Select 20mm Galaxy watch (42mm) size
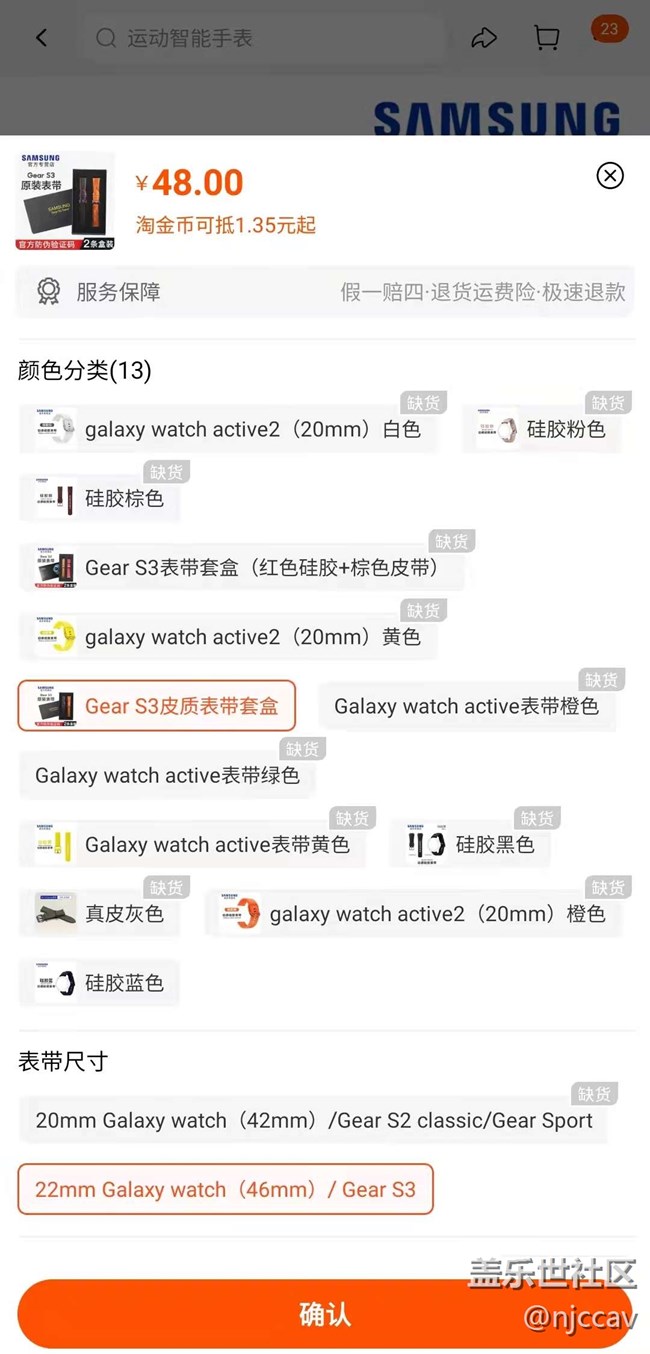650x1354 pixels. [314, 1120]
